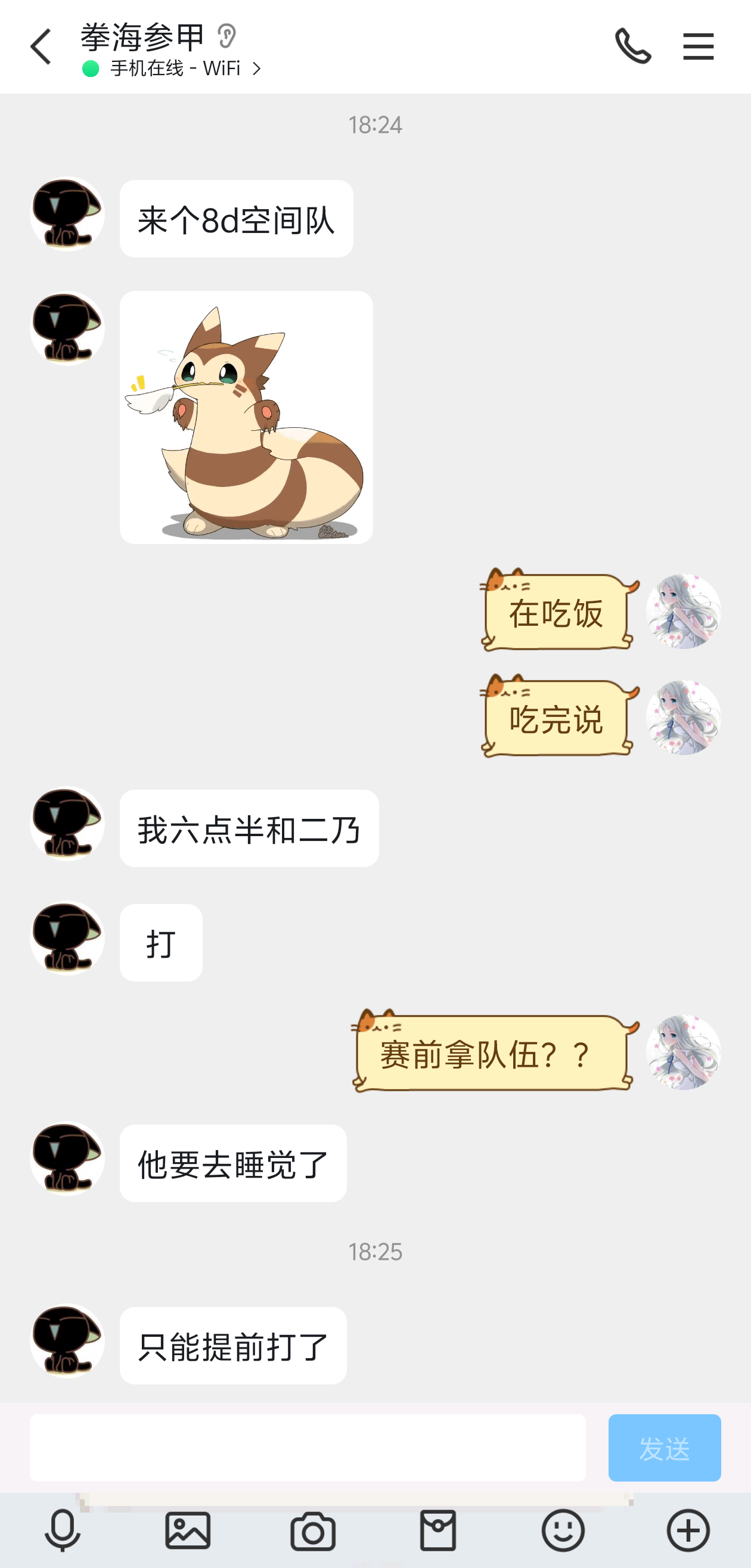751x1568 pixels.
Task: Open my profile avatar beside 在吃饭
Action: [684, 611]
